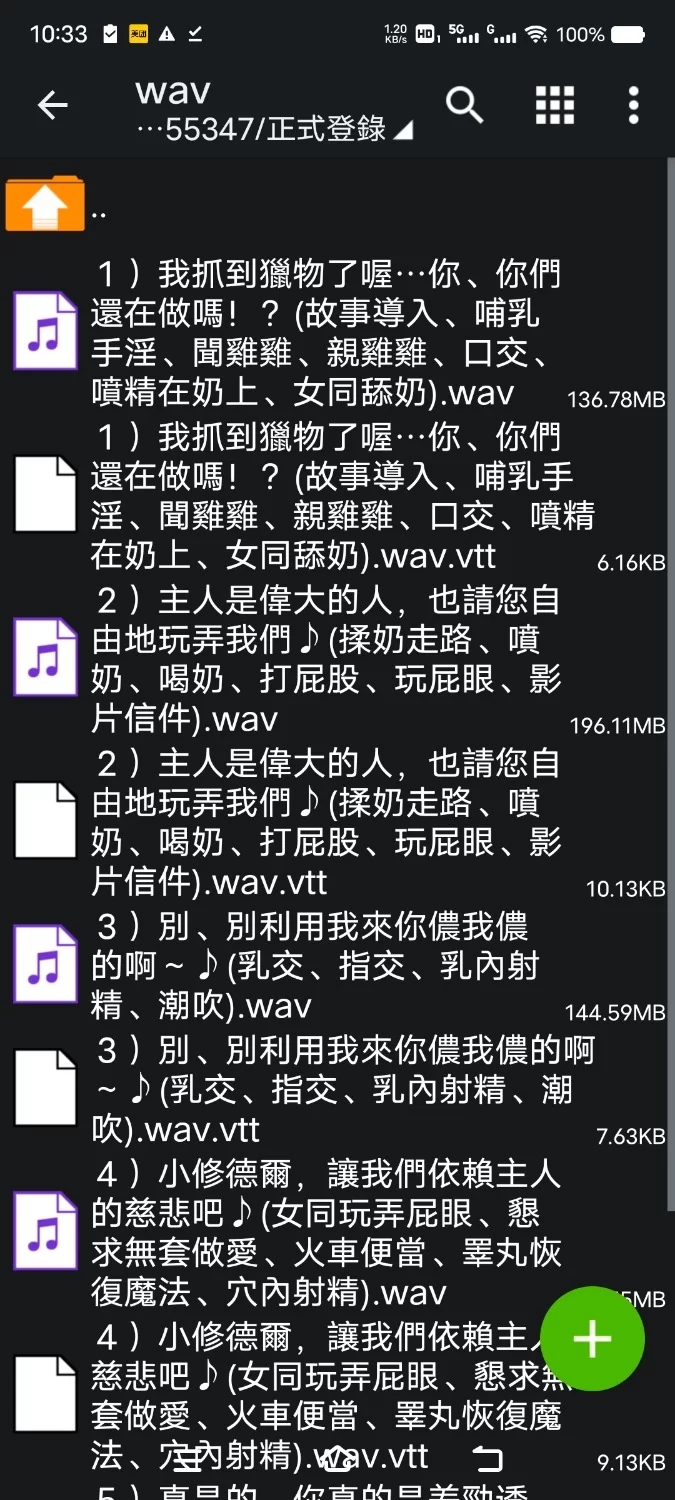Tap the green plus add button

(x=592, y=1339)
